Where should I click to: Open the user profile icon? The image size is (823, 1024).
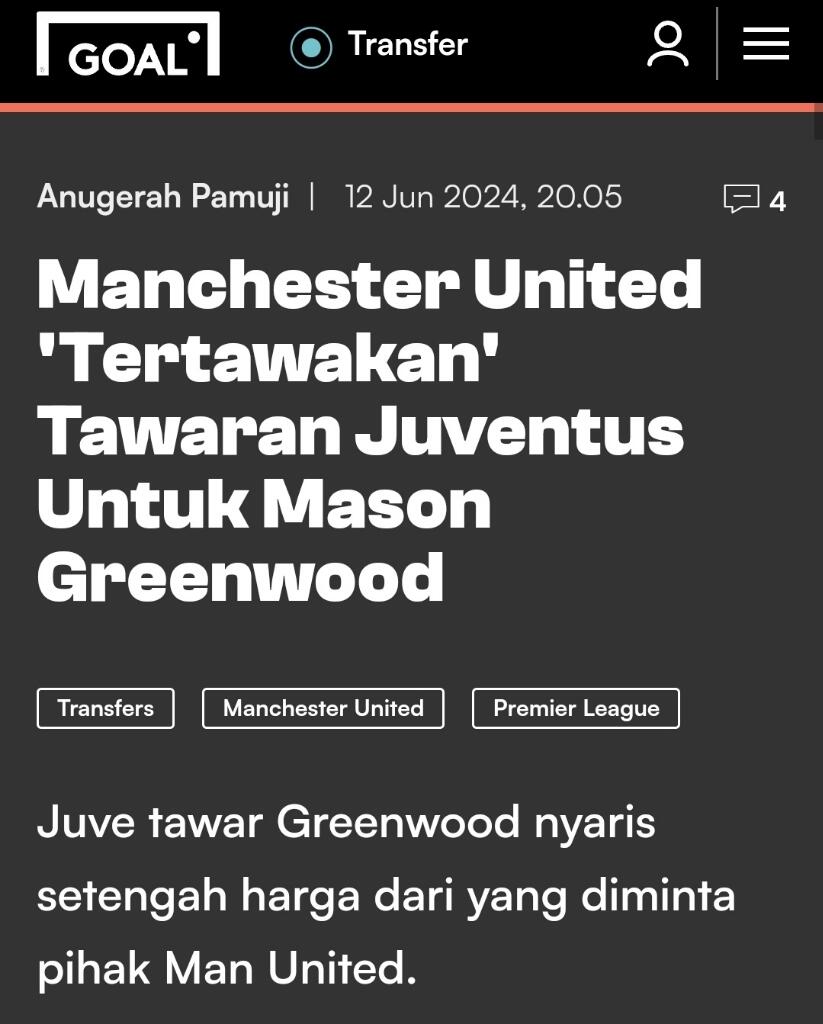[667, 45]
